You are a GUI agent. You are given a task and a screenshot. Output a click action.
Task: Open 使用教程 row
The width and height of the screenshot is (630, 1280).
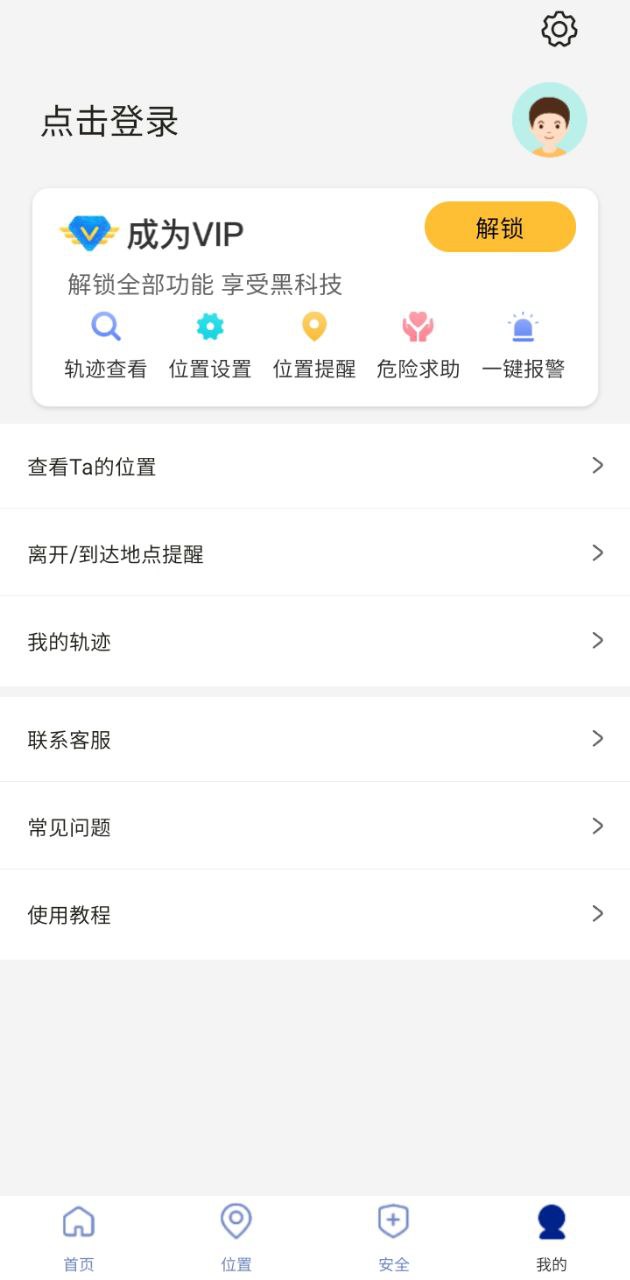click(315, 914)
